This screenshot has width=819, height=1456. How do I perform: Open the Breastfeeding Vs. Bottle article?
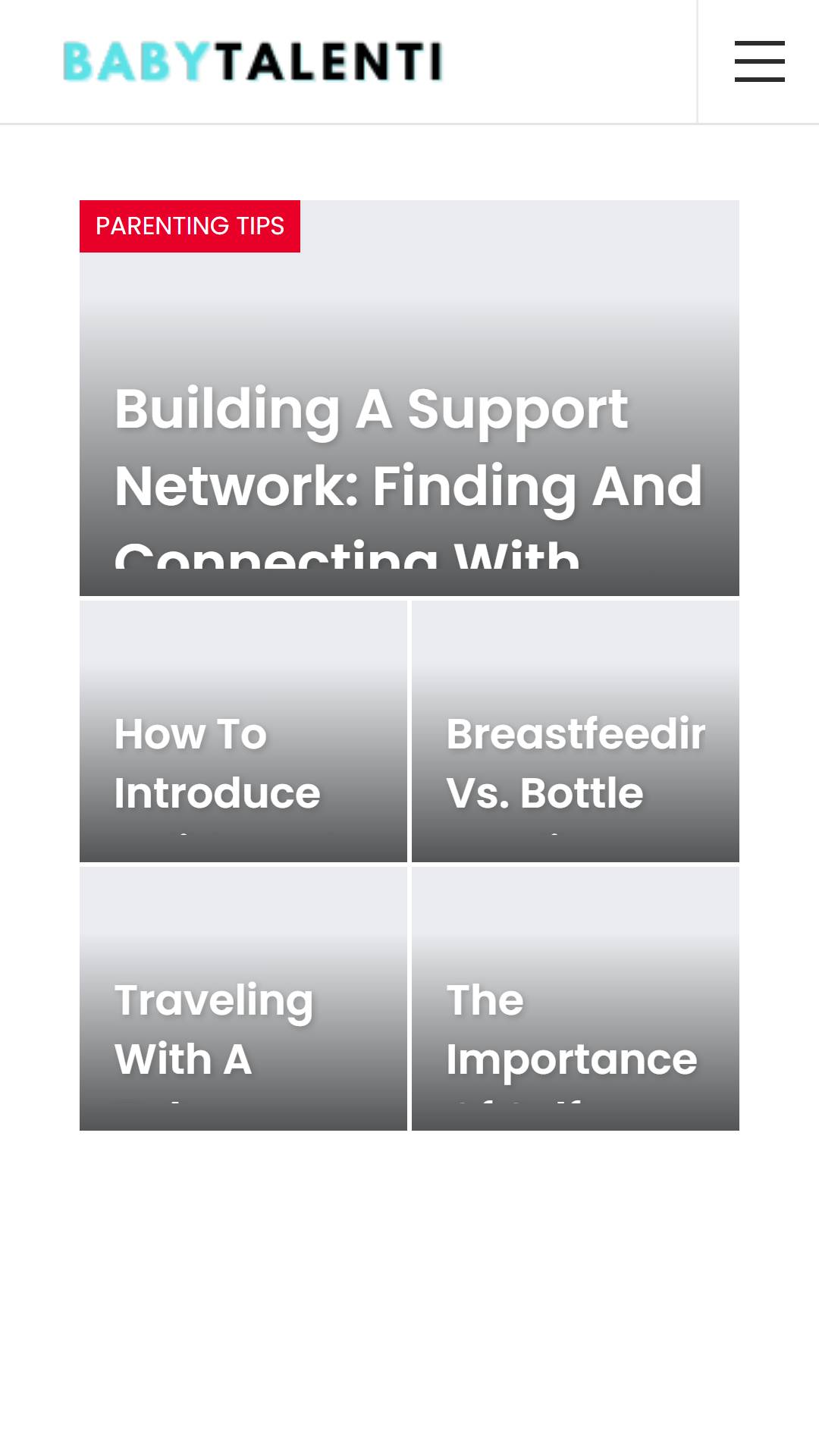pos(576,731)
